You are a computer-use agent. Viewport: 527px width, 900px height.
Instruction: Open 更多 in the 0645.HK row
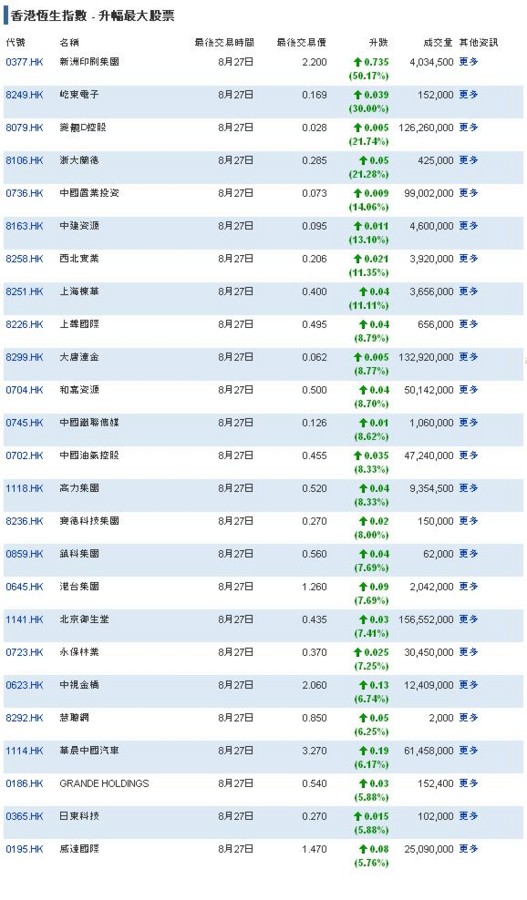tap(468, 586)
